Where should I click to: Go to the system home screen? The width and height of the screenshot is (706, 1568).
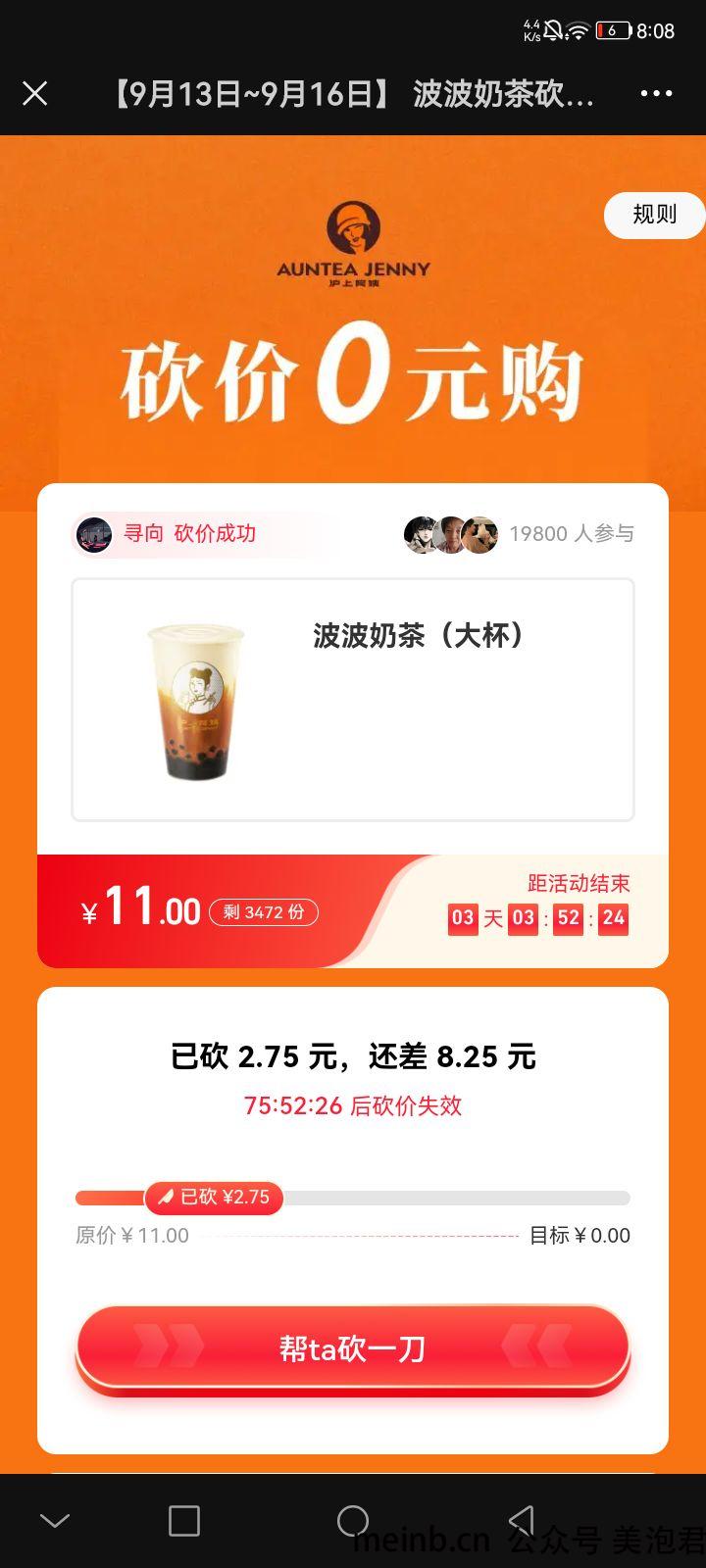[353, 1520]
